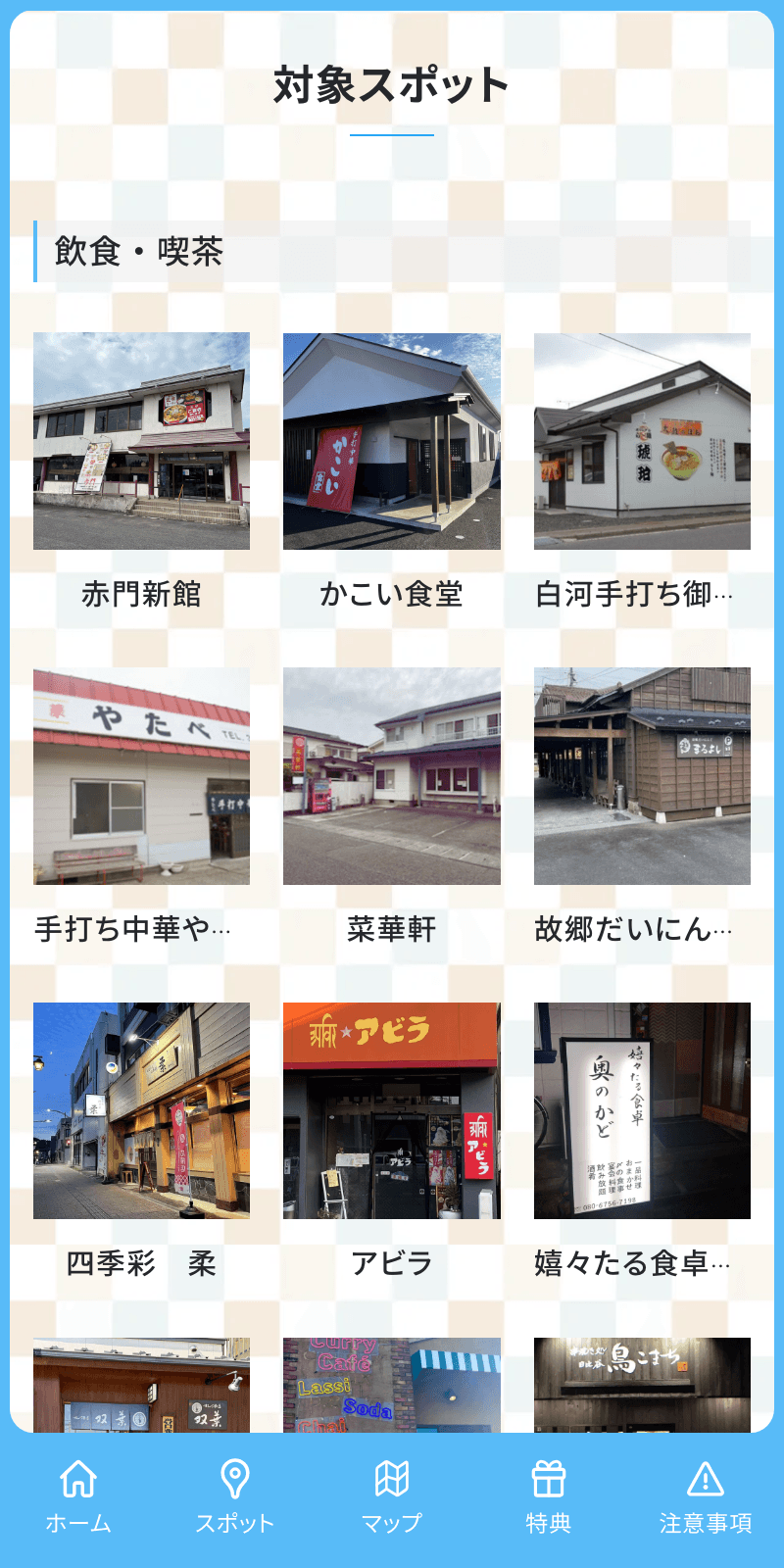784x1568 pixels.
Task: Select the 鳥こまち spot tile
Action: click(x=642, y=1385)
